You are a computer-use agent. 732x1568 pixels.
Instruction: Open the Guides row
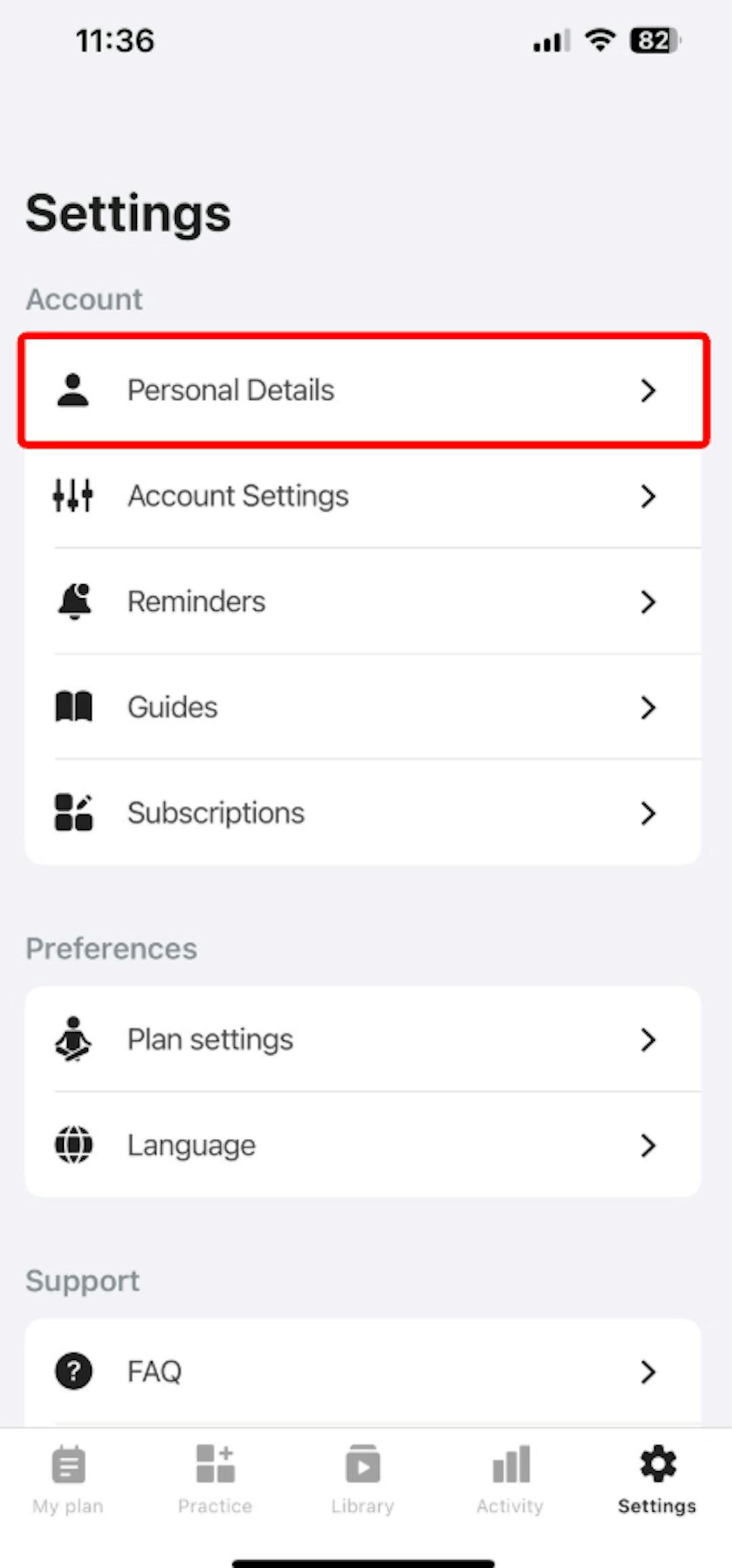point(363,707)
